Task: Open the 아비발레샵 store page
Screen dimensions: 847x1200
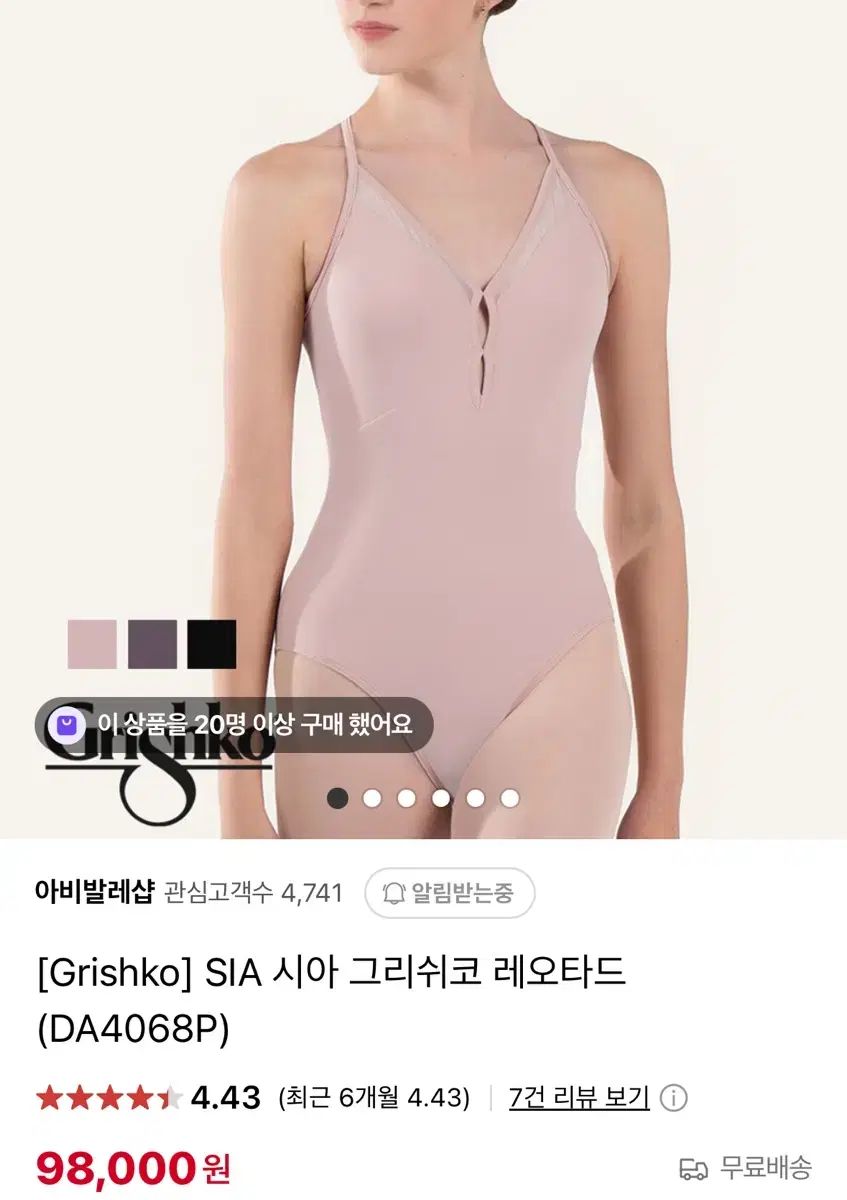Action: 94,893
